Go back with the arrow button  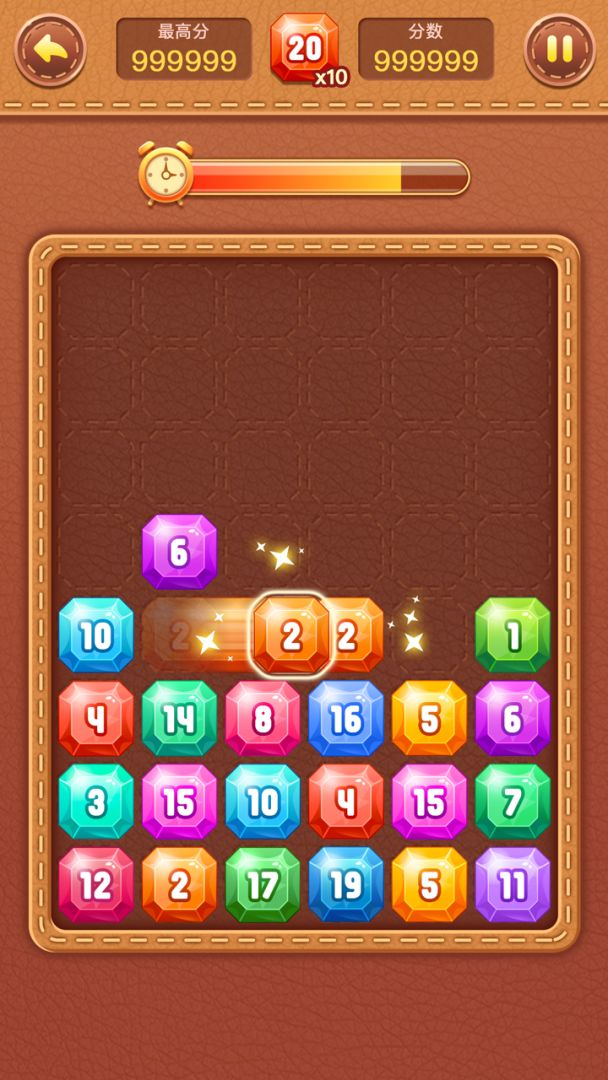pyautogui.click(x=50, y=49)
